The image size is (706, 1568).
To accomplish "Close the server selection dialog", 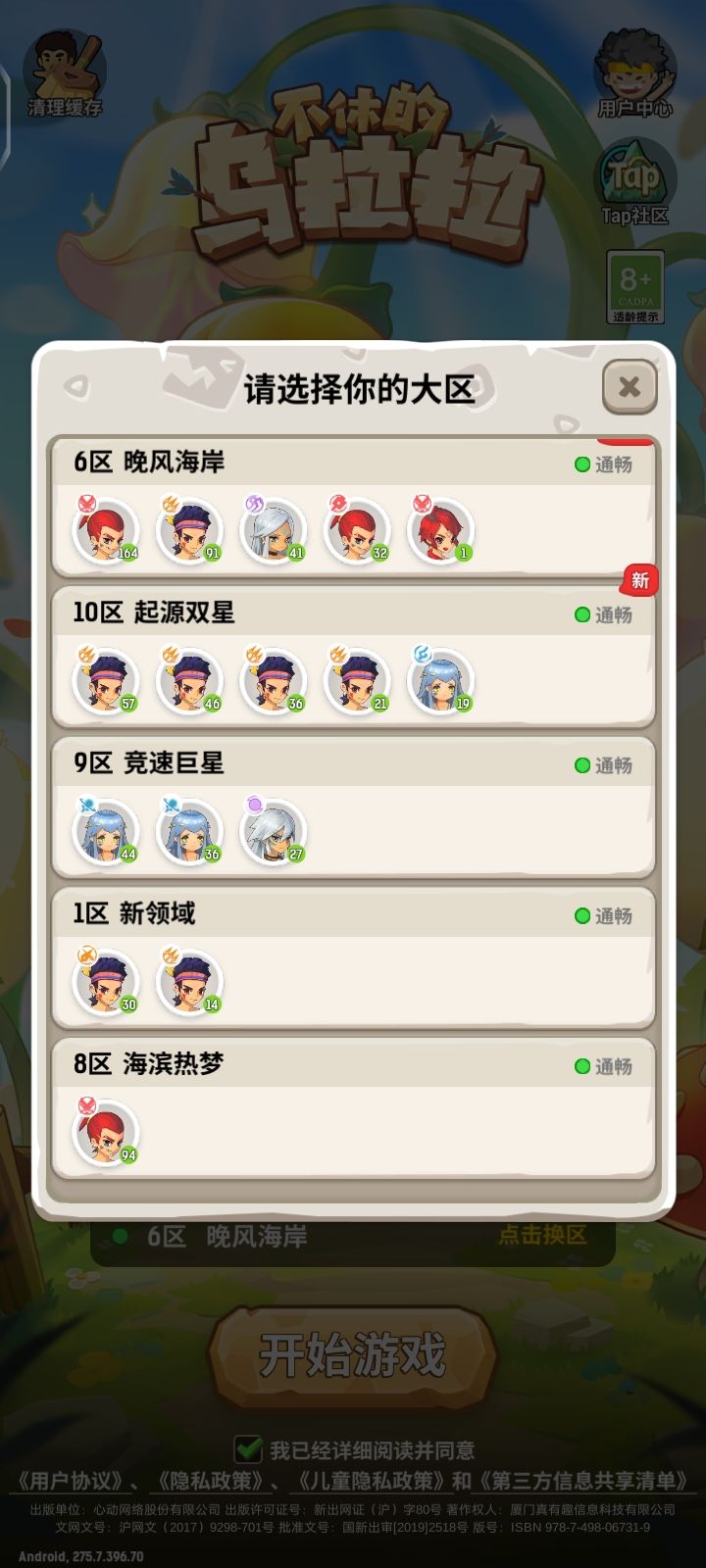I will point(629,385).
